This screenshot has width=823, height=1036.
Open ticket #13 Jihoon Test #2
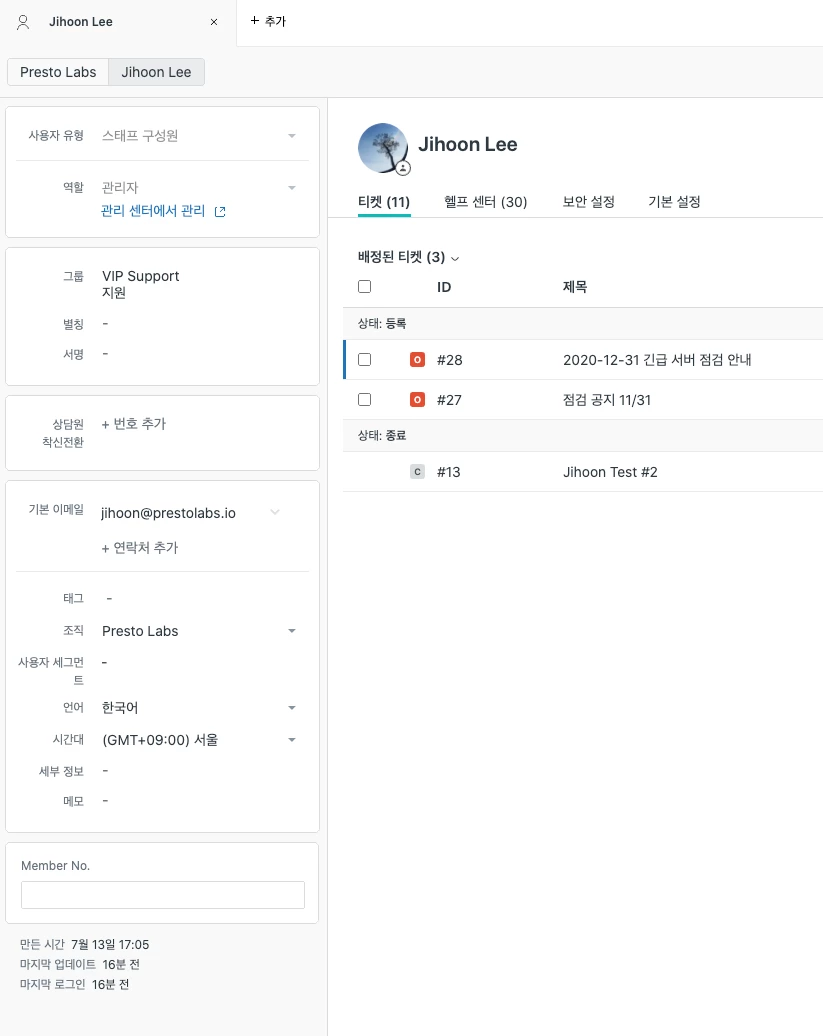pyautogui.click(x=610, y=472)
